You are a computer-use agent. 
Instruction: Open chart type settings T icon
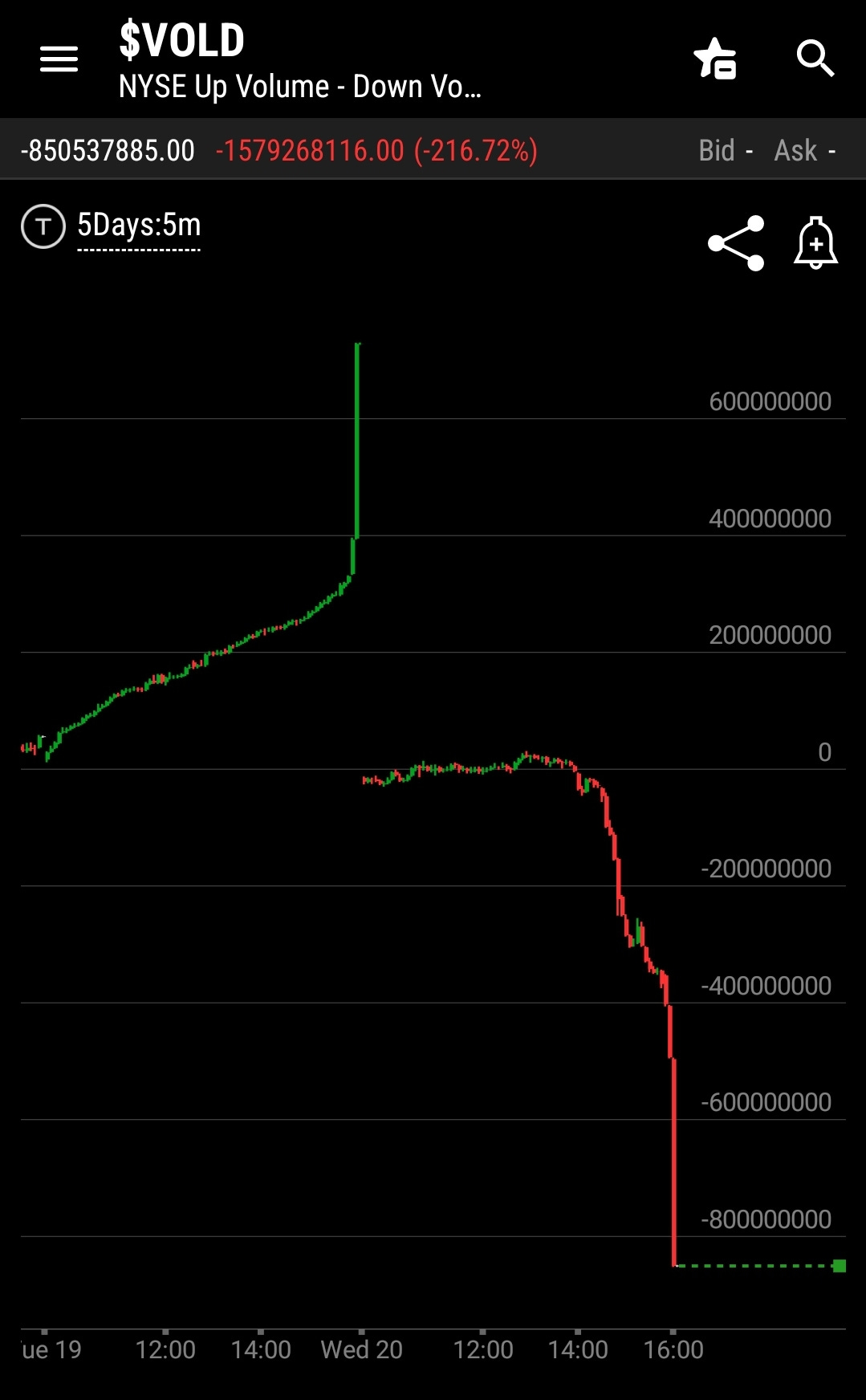point(43,226)
